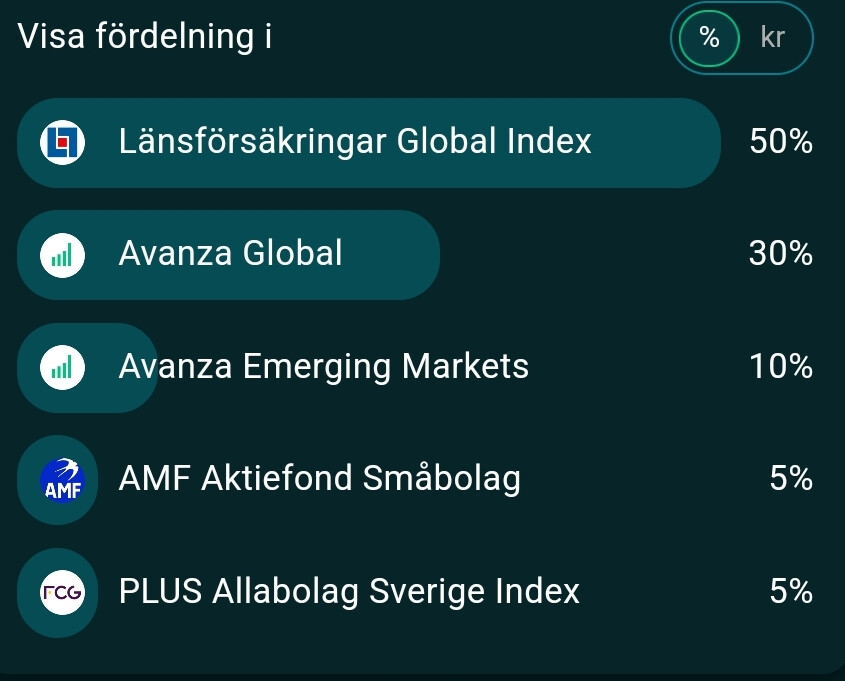Tap PLUS Allabolag Sverige Index row
Image resolution: width=845 pixels, height=681 pixels.
pos(348,592)
